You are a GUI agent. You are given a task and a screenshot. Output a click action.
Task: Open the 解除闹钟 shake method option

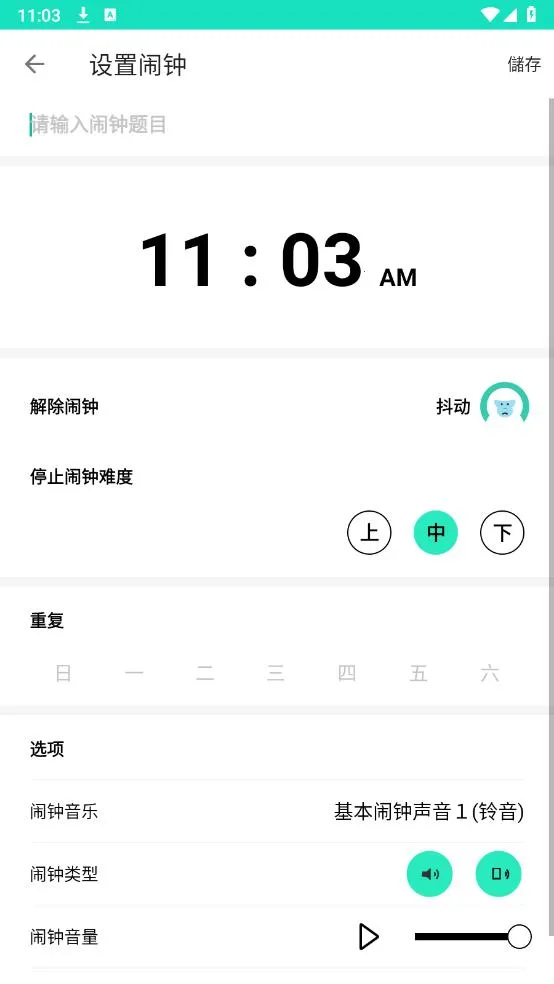482,406
